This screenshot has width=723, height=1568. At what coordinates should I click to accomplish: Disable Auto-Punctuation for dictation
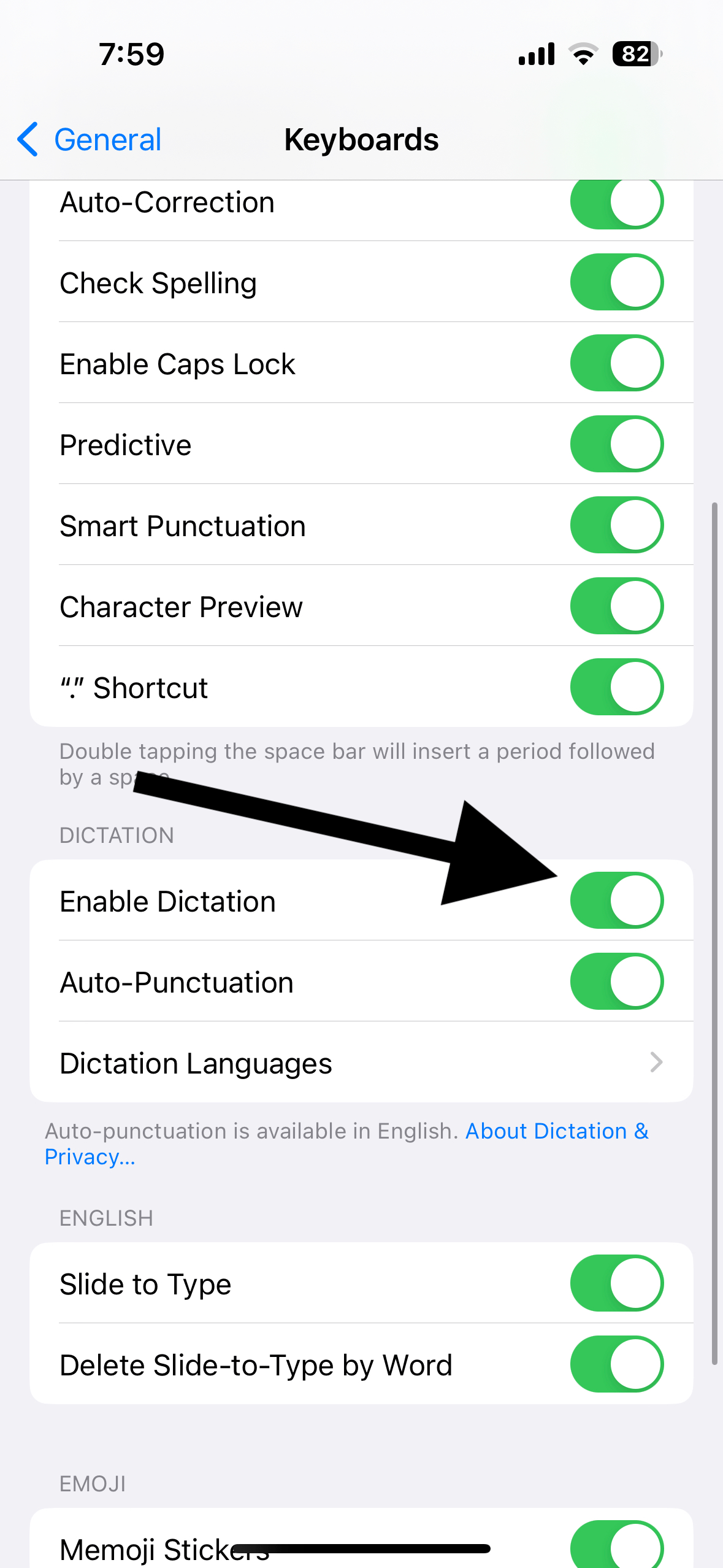click(616, 982)
